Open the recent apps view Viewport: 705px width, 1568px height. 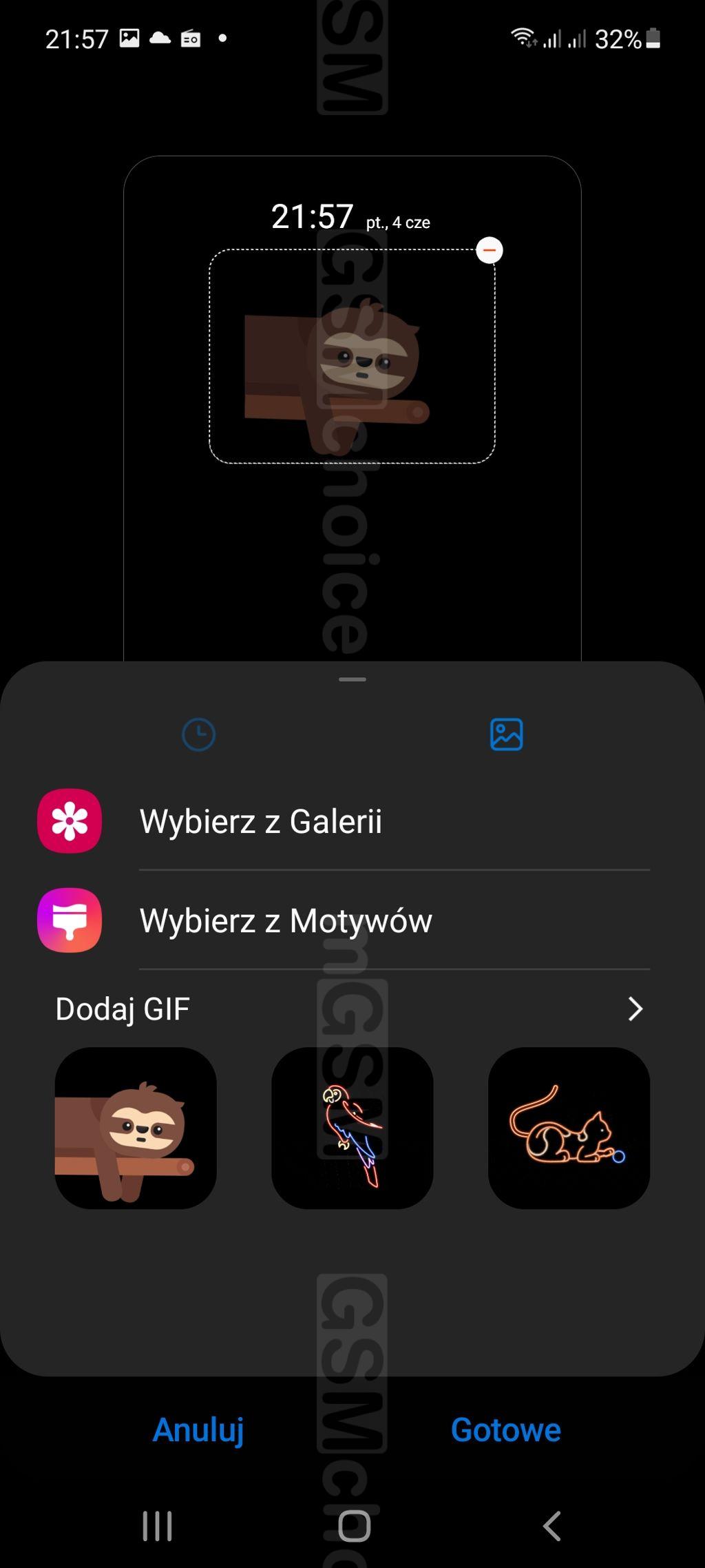(157, 1526)
